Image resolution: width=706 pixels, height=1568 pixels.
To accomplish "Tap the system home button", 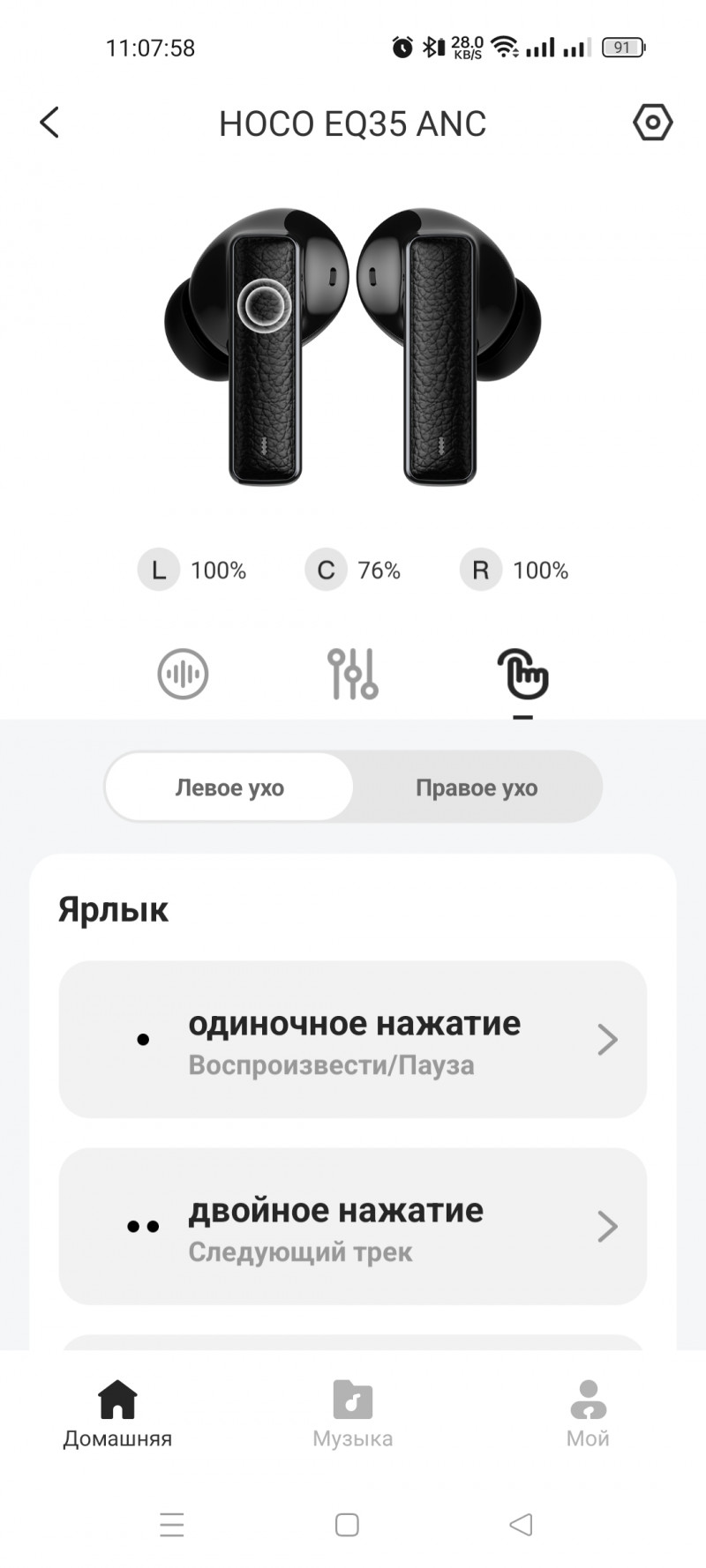I will point(347,1525).
